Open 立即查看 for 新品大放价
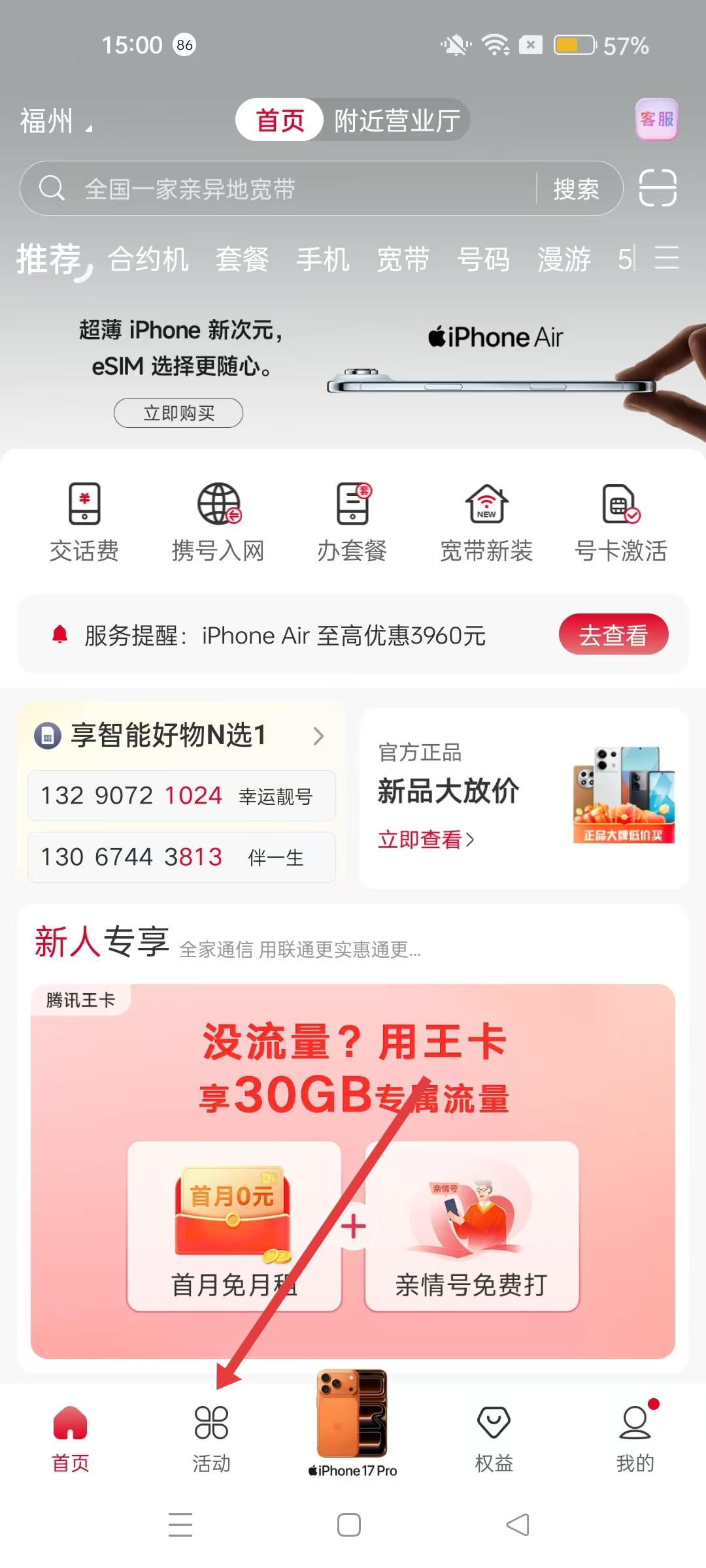706x1568 pixels. (426, 840)
